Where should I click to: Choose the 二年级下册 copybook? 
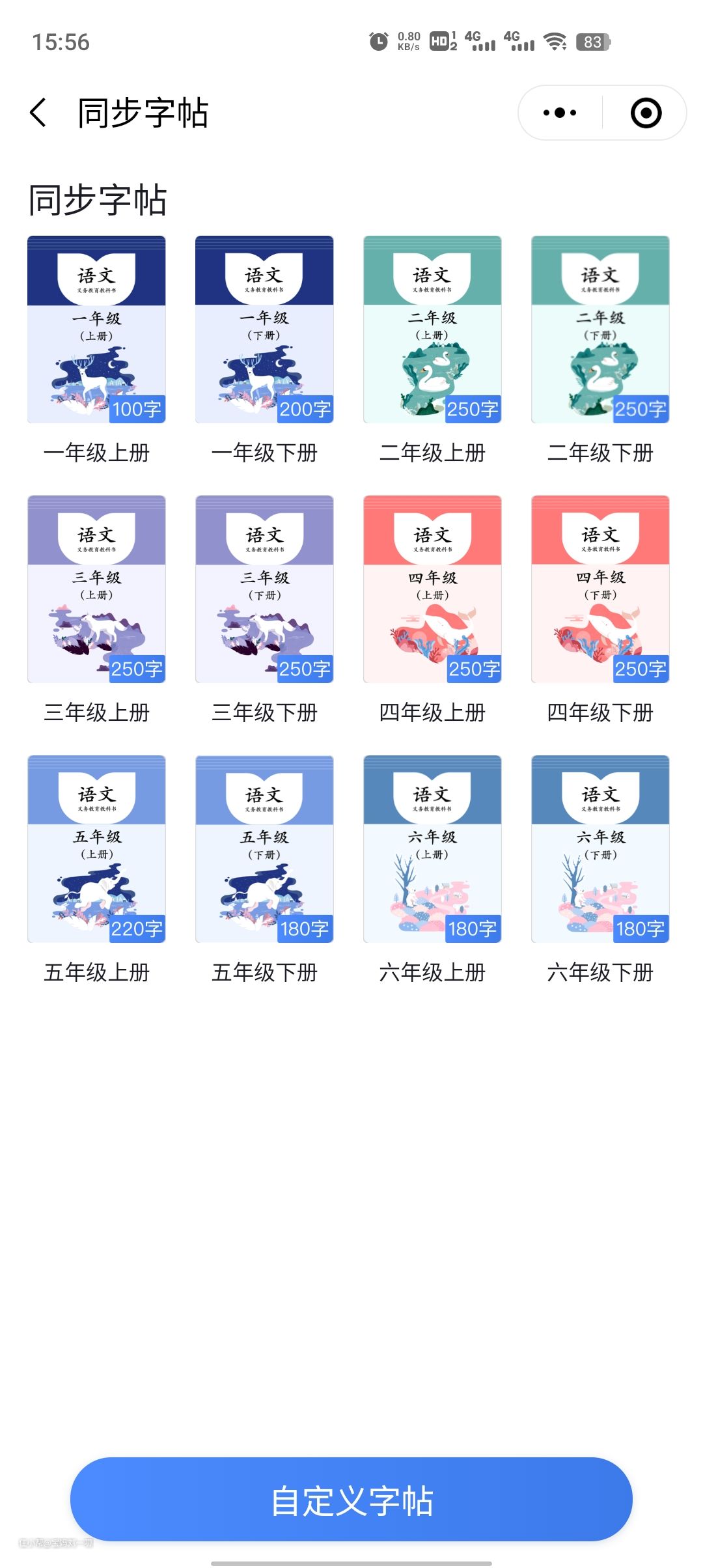[600, 329]
